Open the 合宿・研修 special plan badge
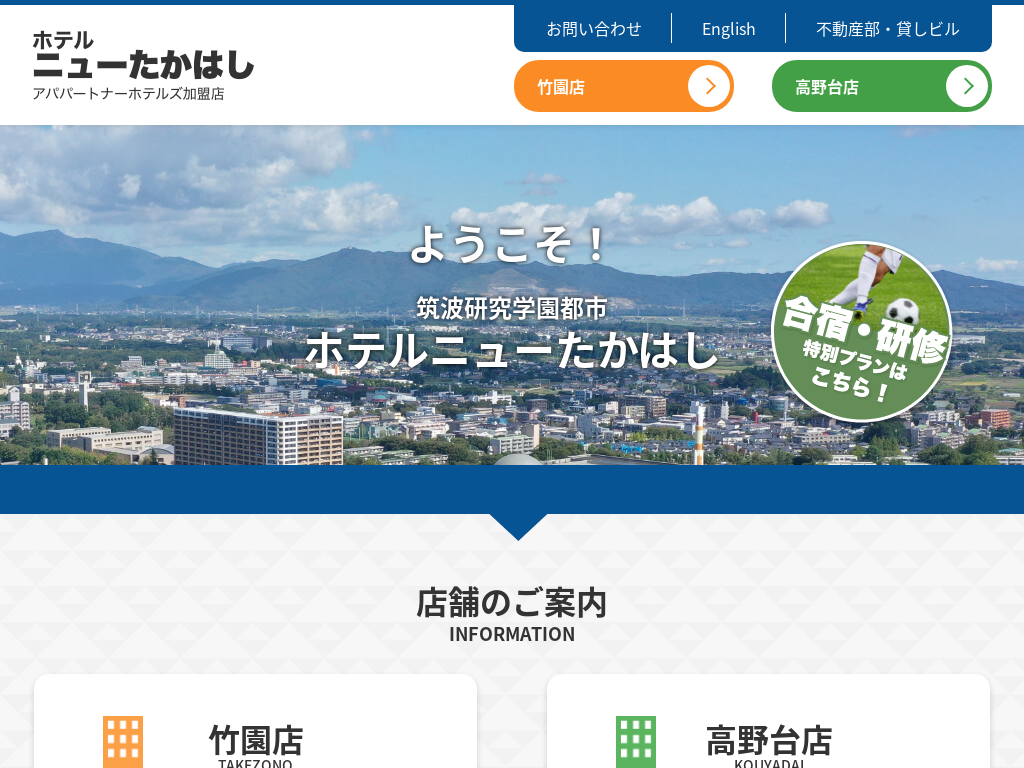 point(861,332)
